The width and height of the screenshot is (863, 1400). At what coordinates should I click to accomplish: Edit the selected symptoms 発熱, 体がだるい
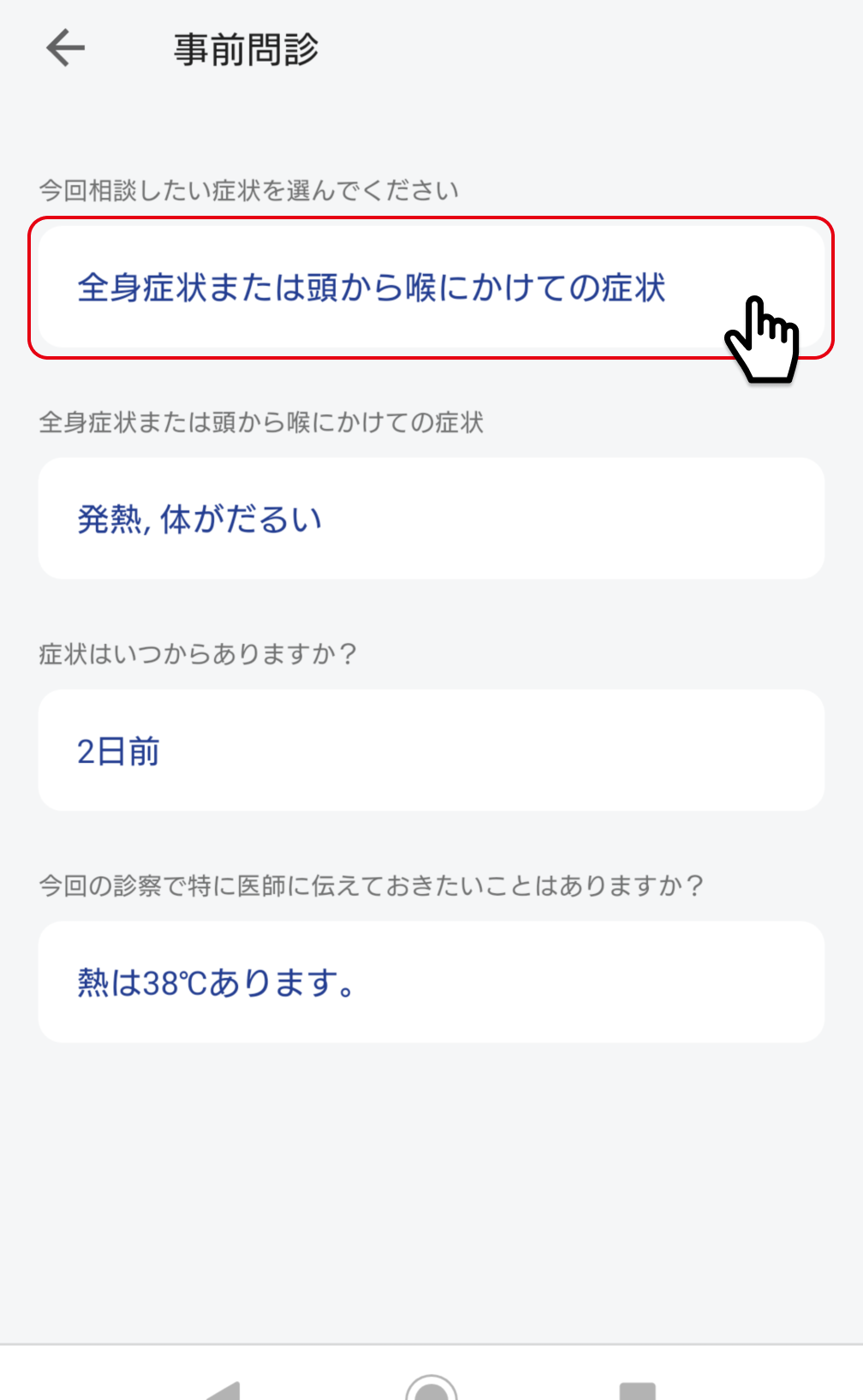(431, 519)
